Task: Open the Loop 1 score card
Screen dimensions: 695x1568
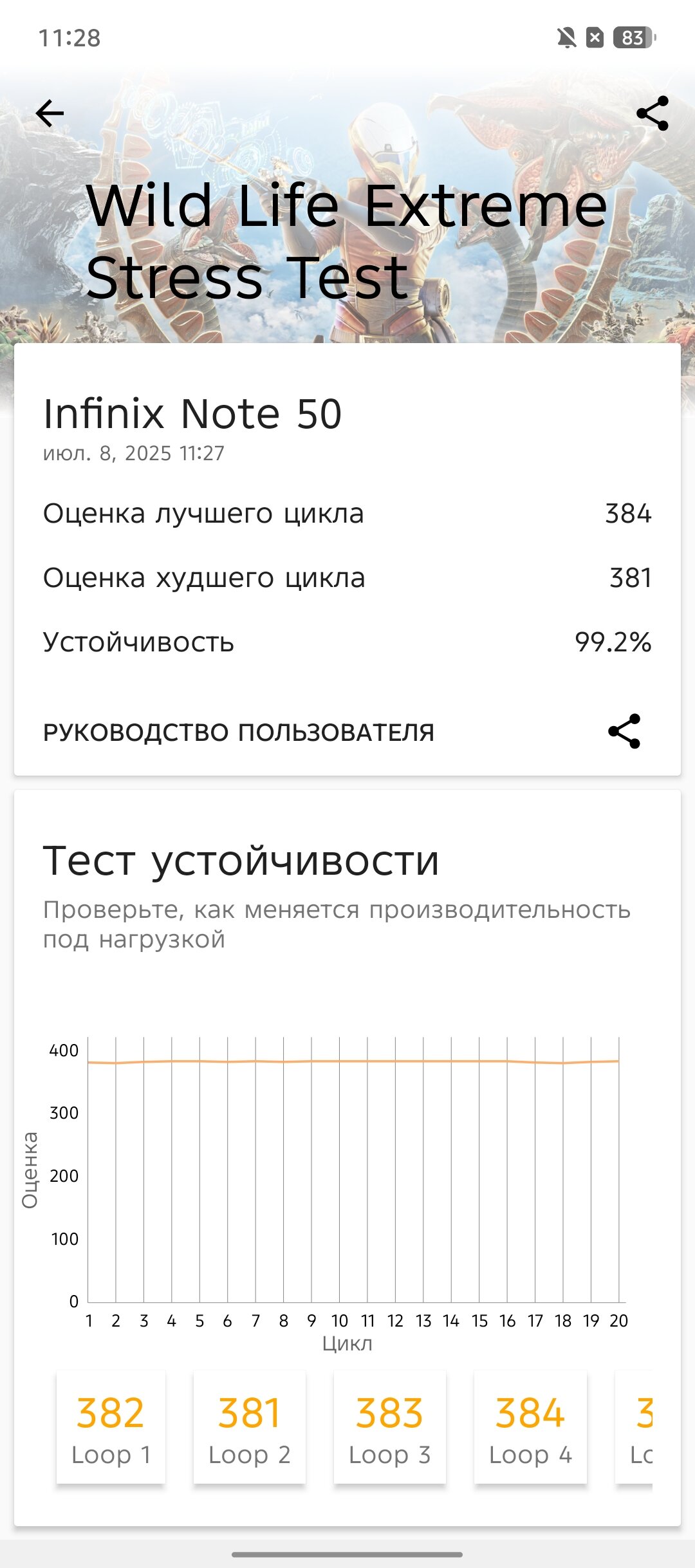Action: click(111, 1428)
